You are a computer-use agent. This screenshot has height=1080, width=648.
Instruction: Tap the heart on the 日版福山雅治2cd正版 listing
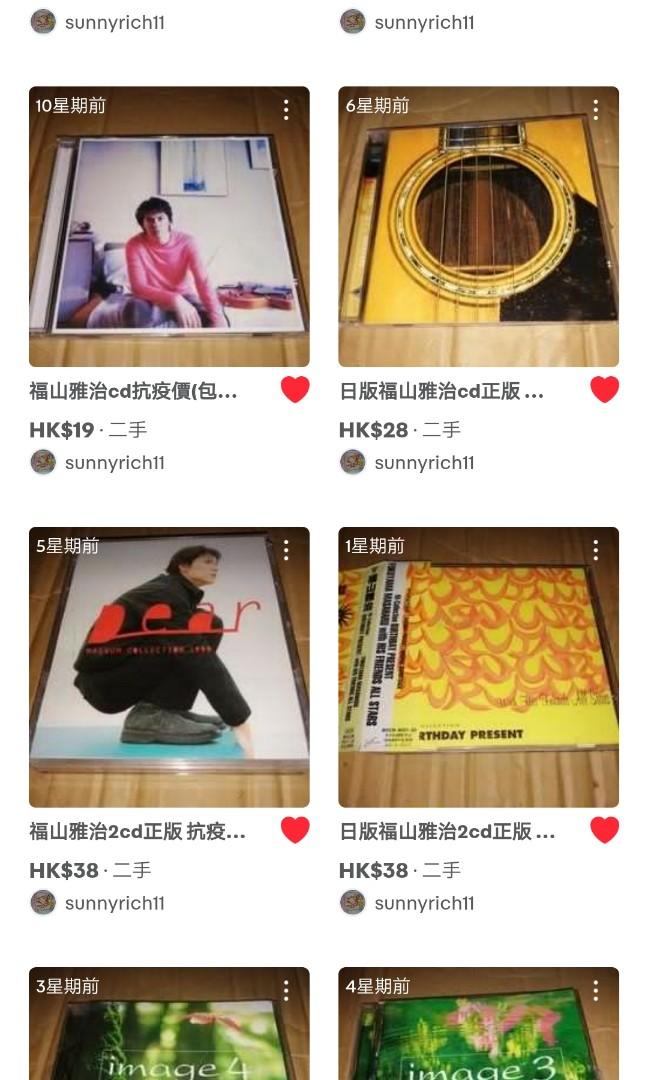point(605,830)
